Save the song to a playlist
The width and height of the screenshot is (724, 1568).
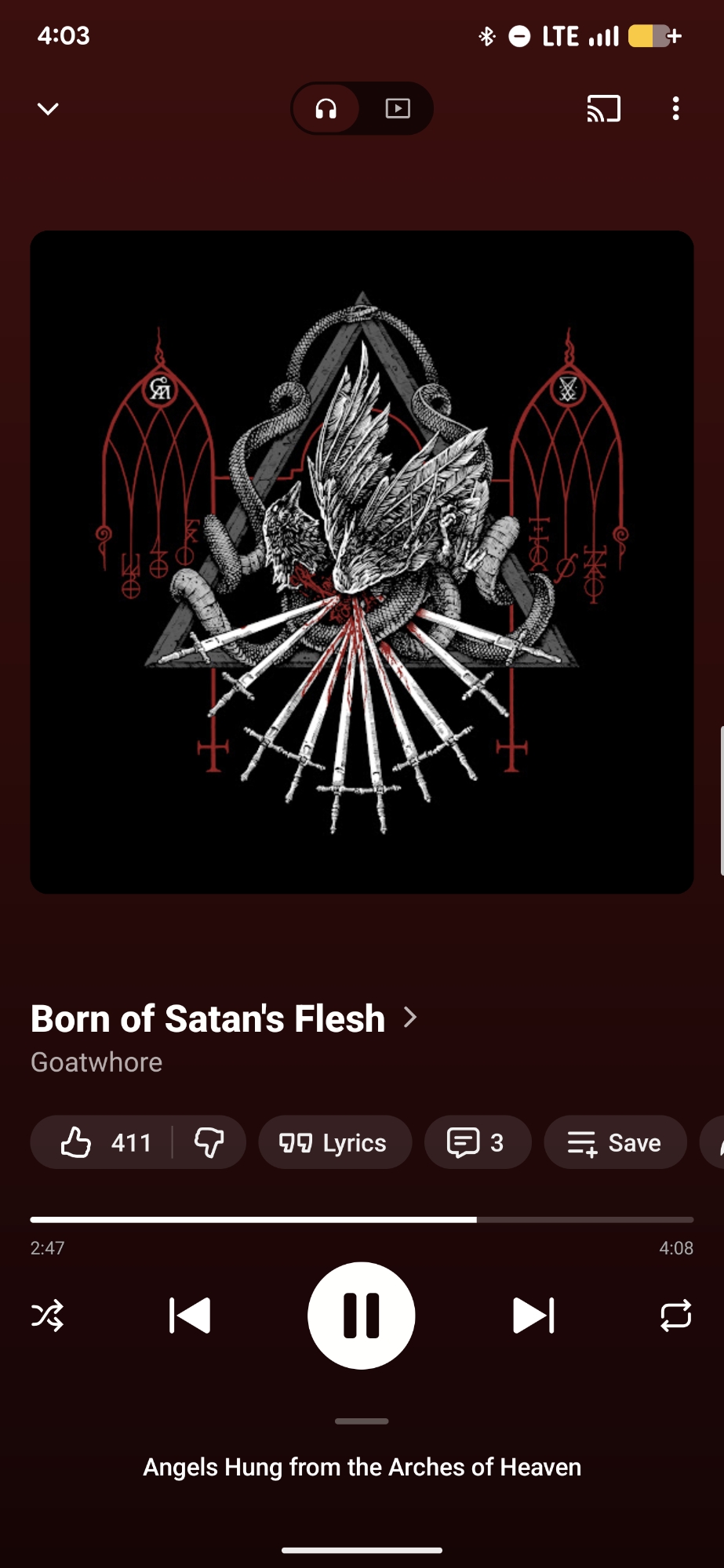pyautogui.click(x=615, y=1142)
